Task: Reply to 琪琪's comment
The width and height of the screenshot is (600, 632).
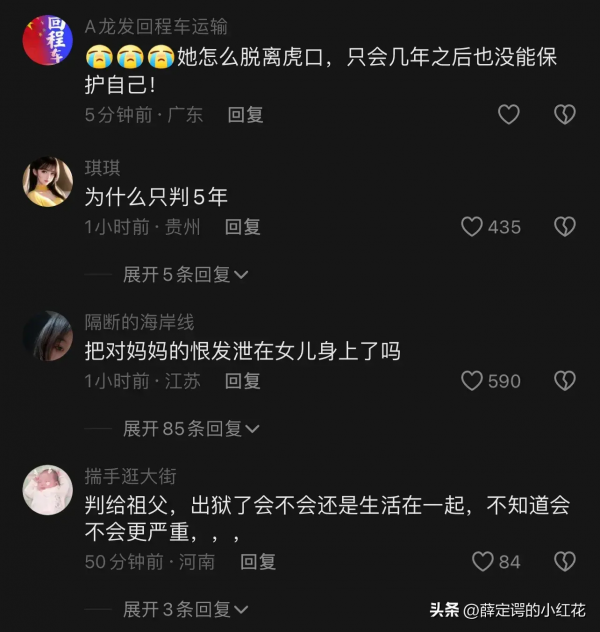Action: (243, 227)
